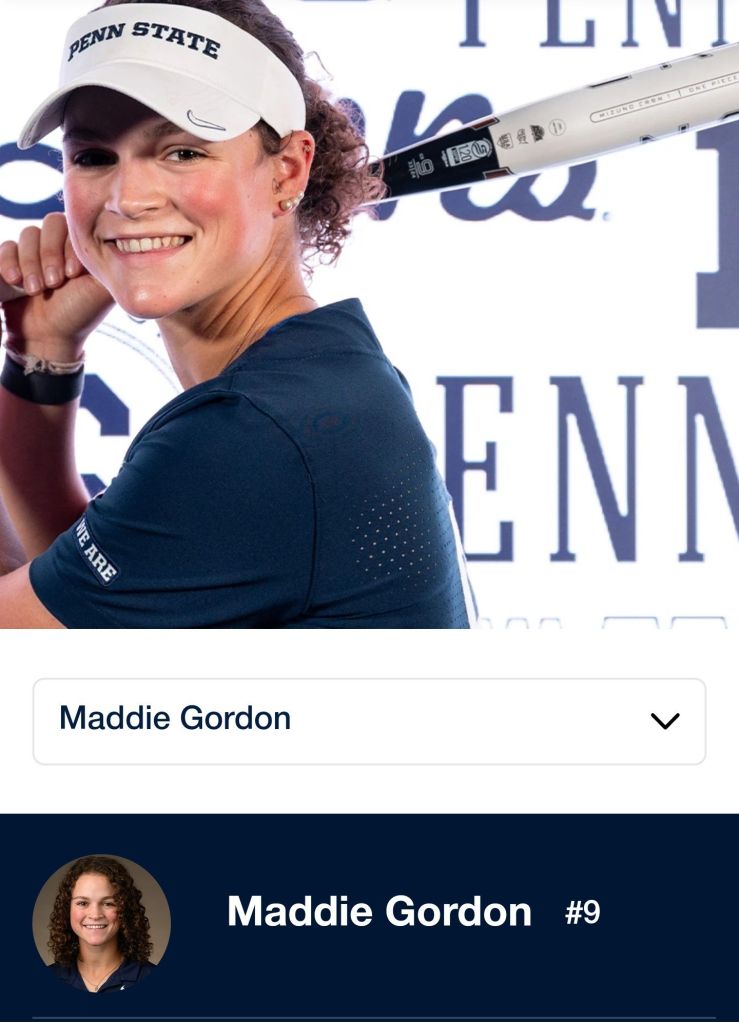This screenshot has height=1023, width=739.
Task: Expand the Maddie Gordon player dropdown
Action: tap(369, 720)
